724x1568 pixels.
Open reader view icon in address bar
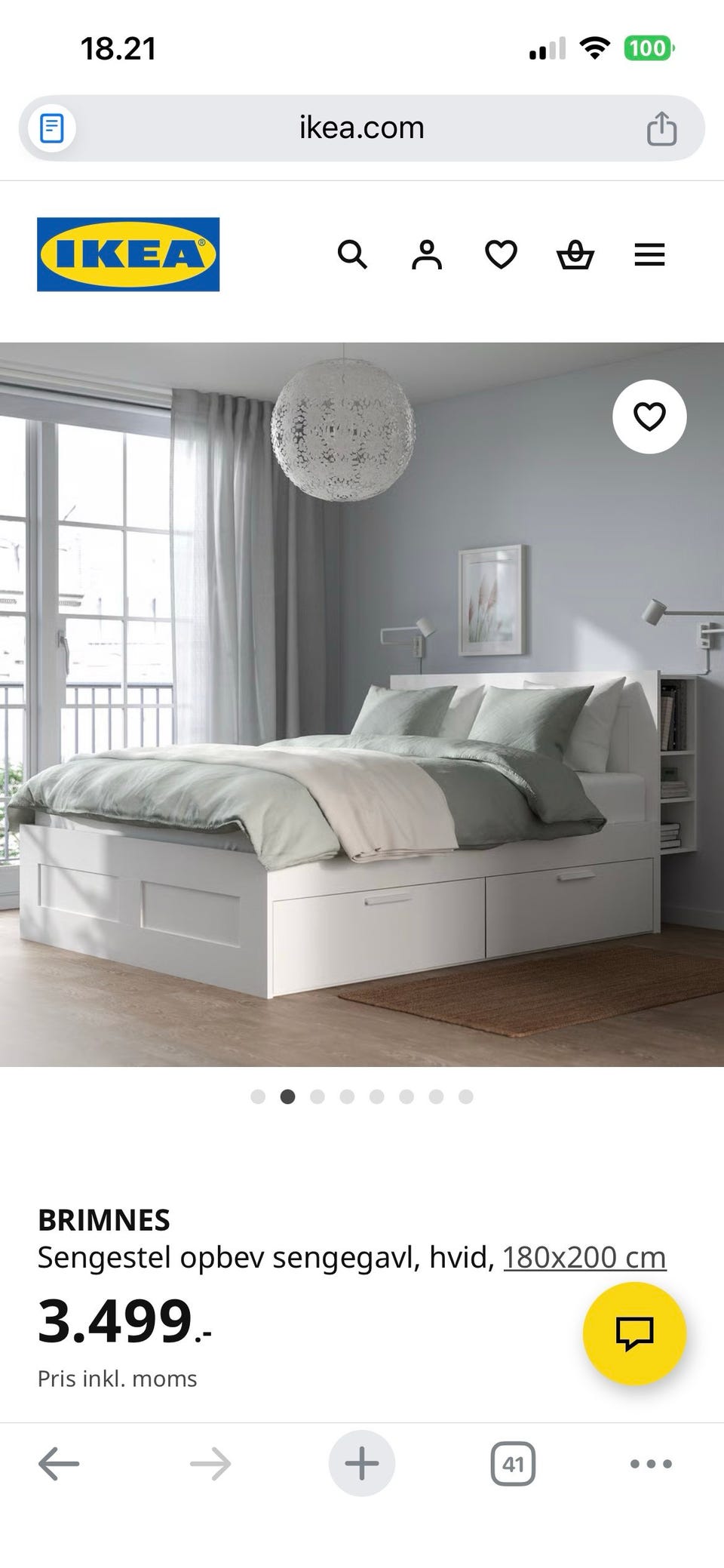point(51,128)
